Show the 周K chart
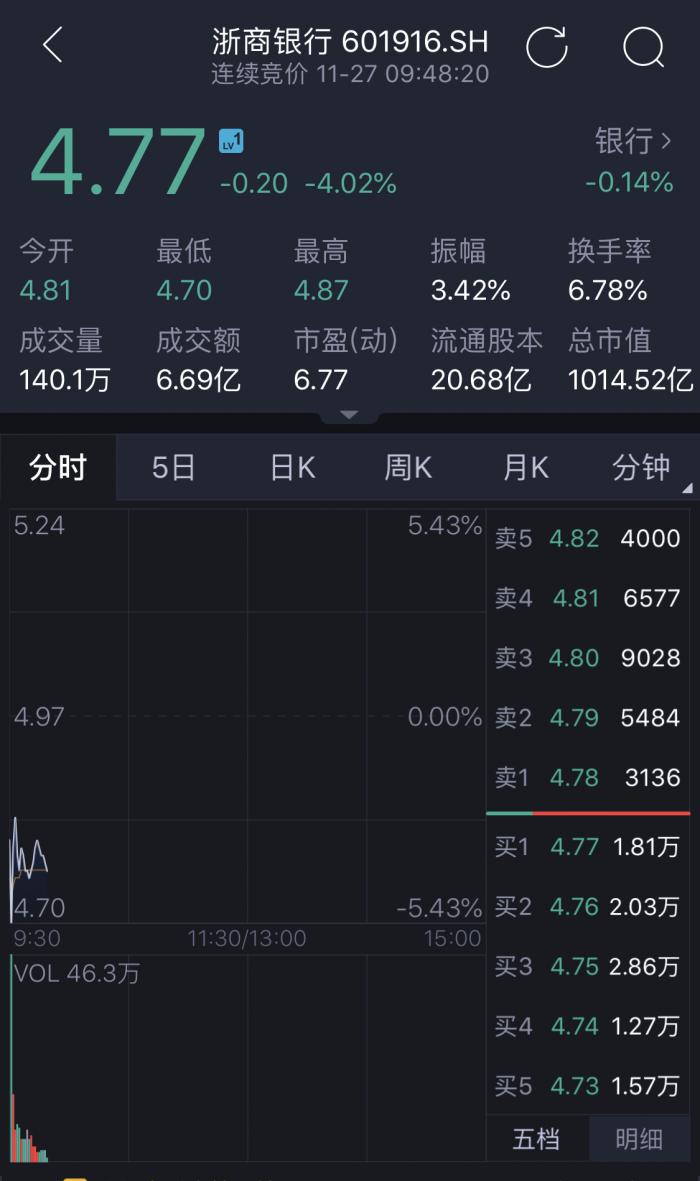 pyautogui.click(x=408, y=467)
